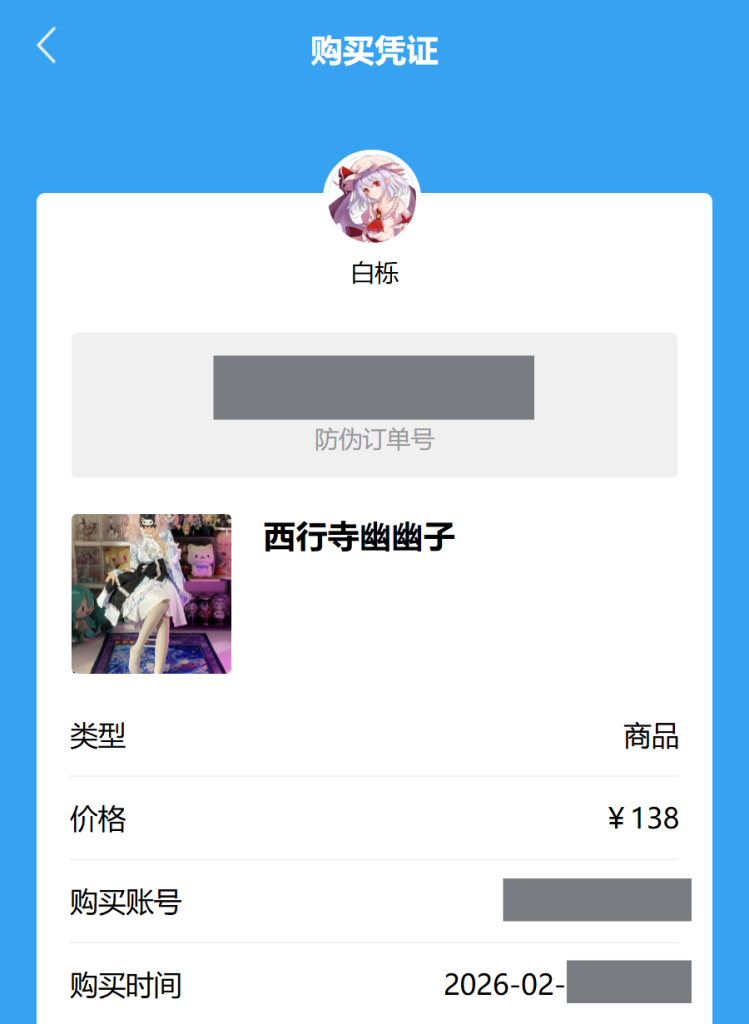Go back from the 购买凭证 page
Image resolution: width=749 pixels, height=1024 pixels.
46,46
